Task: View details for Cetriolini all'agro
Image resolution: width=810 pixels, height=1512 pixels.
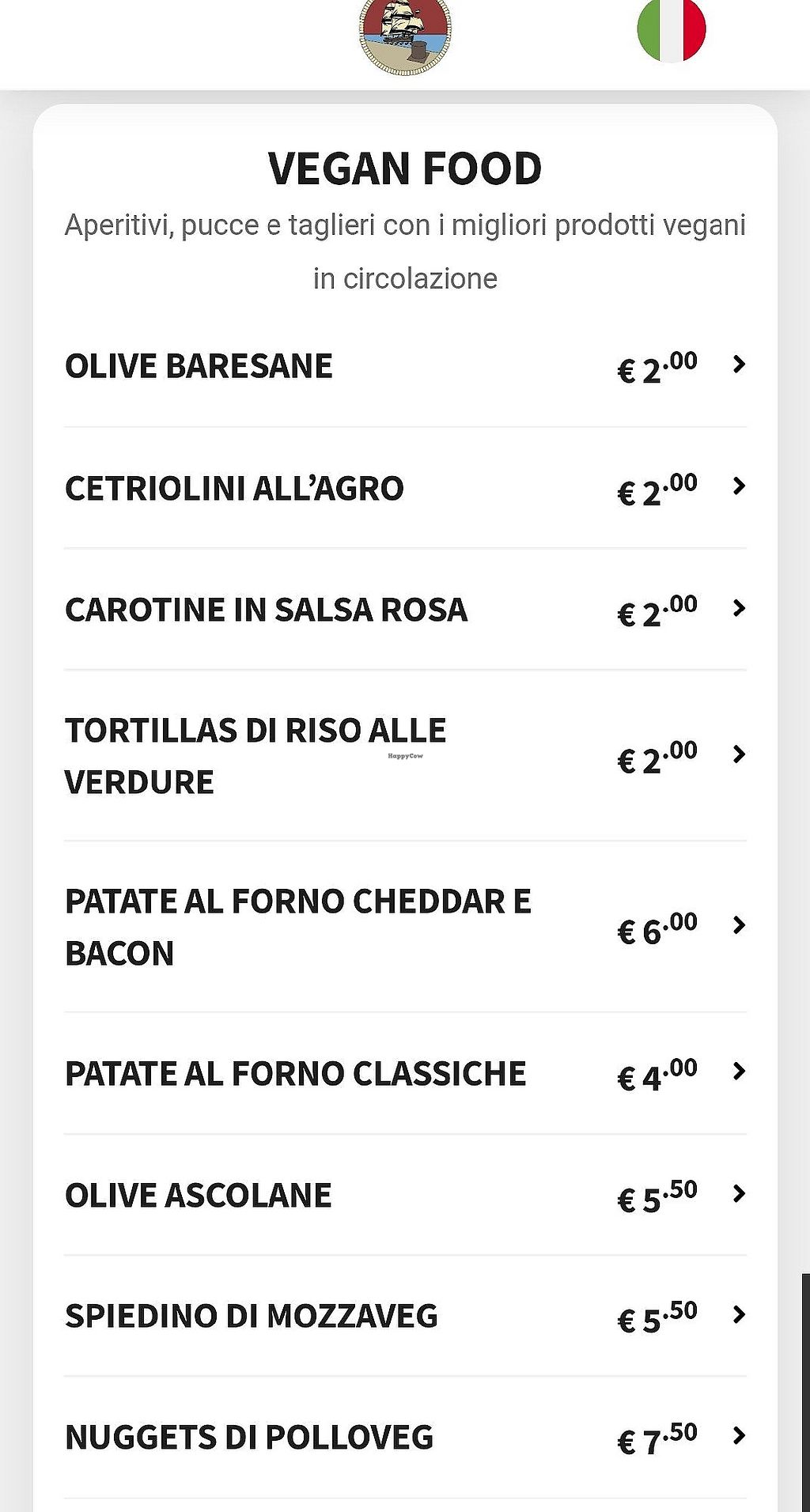Action: 406,488
